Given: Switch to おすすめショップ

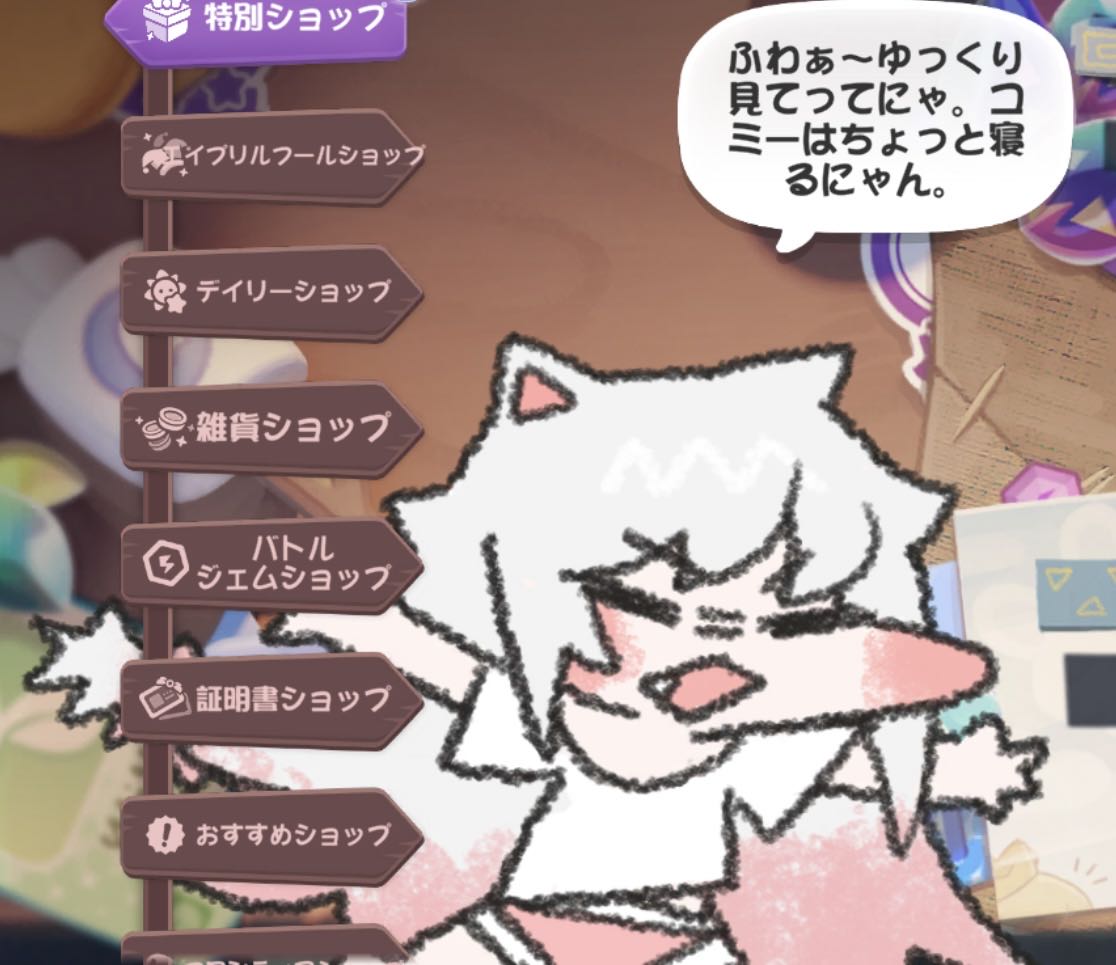Looking at the screenshot, I should (272, 835).
